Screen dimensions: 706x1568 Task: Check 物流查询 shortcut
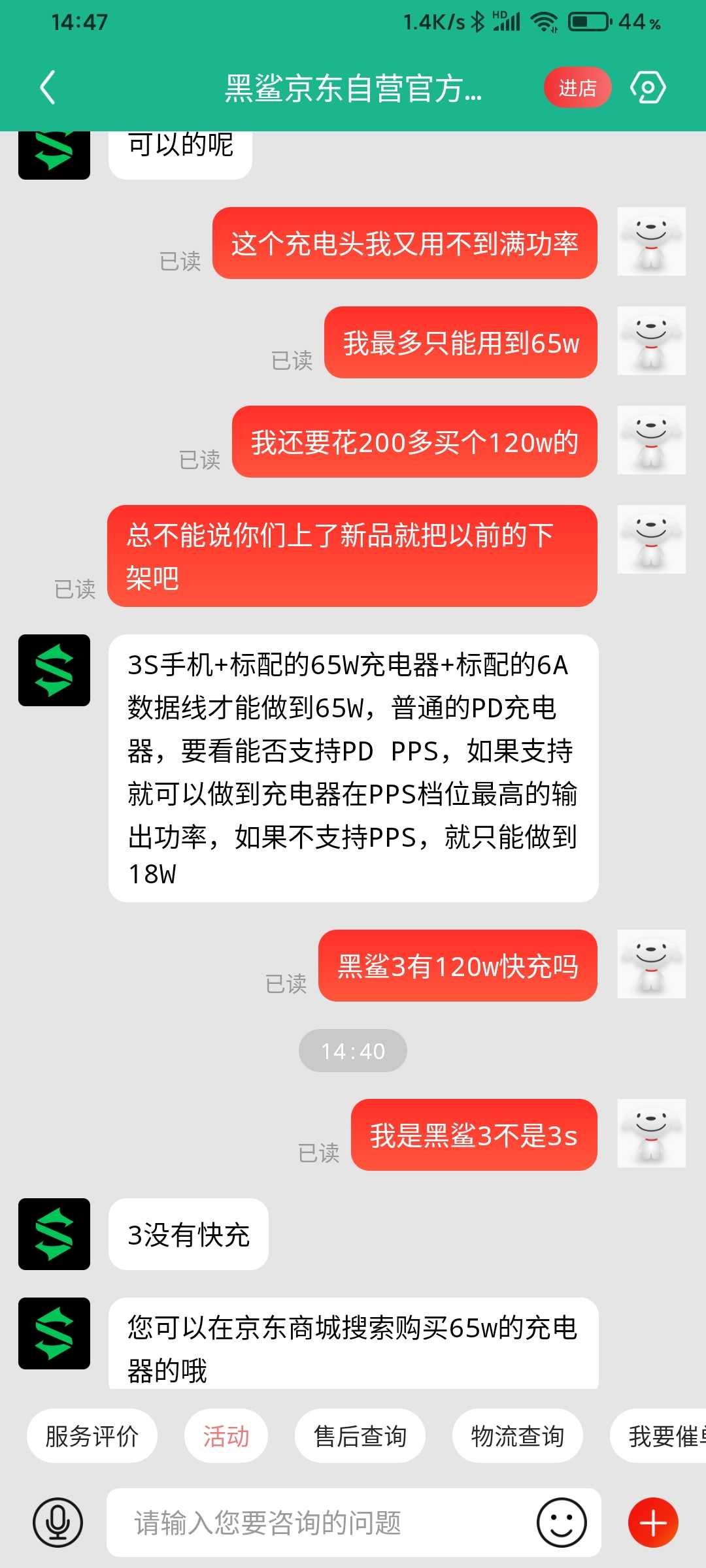tap(518, 1436)
